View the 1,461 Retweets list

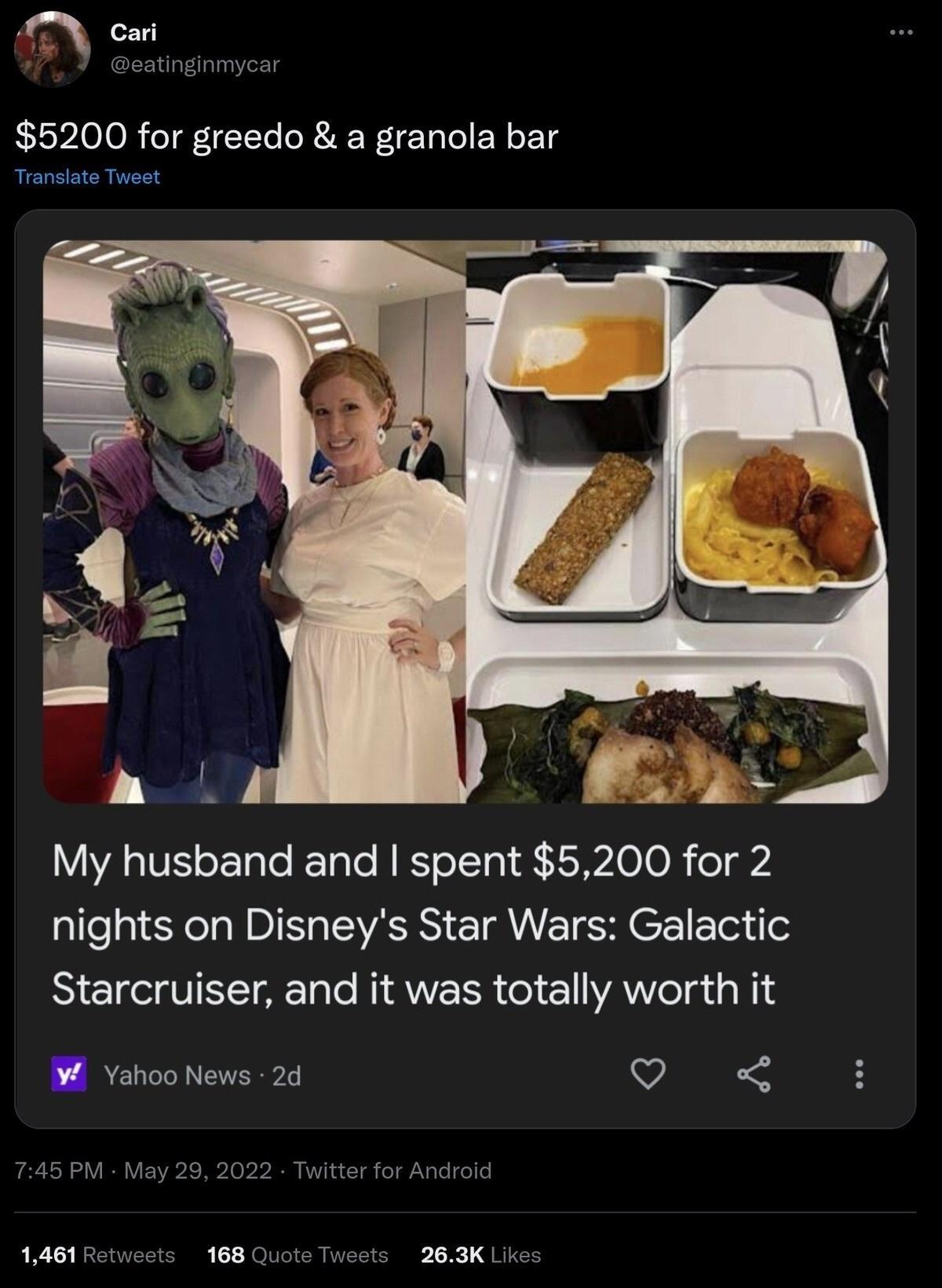click(98, 1255)
